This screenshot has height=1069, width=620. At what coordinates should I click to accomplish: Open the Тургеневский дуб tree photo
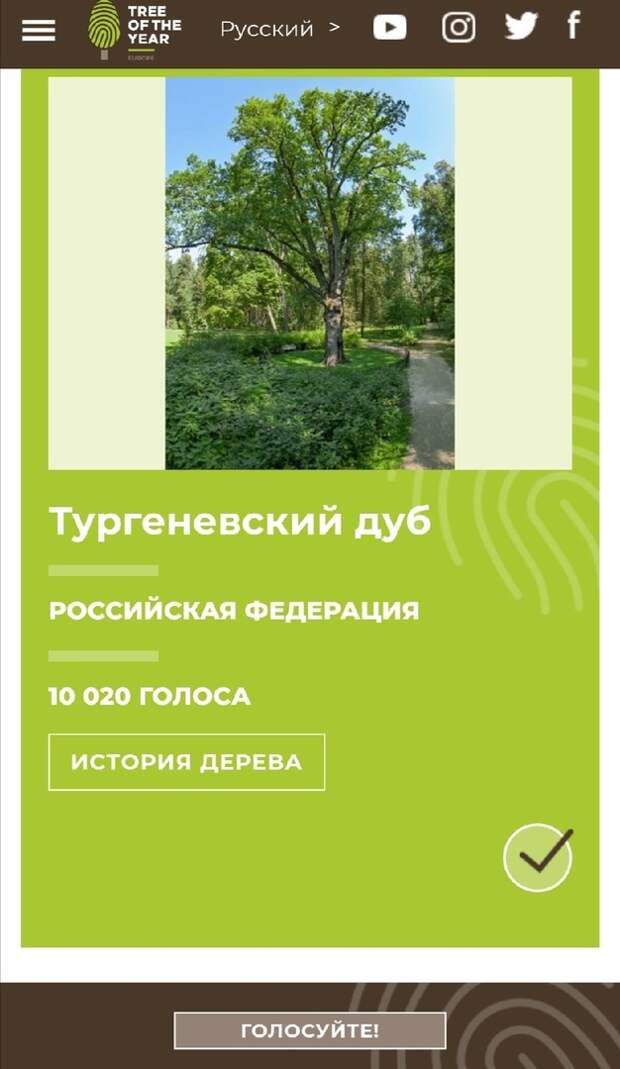pyautogui.click(x=310, y=273)
